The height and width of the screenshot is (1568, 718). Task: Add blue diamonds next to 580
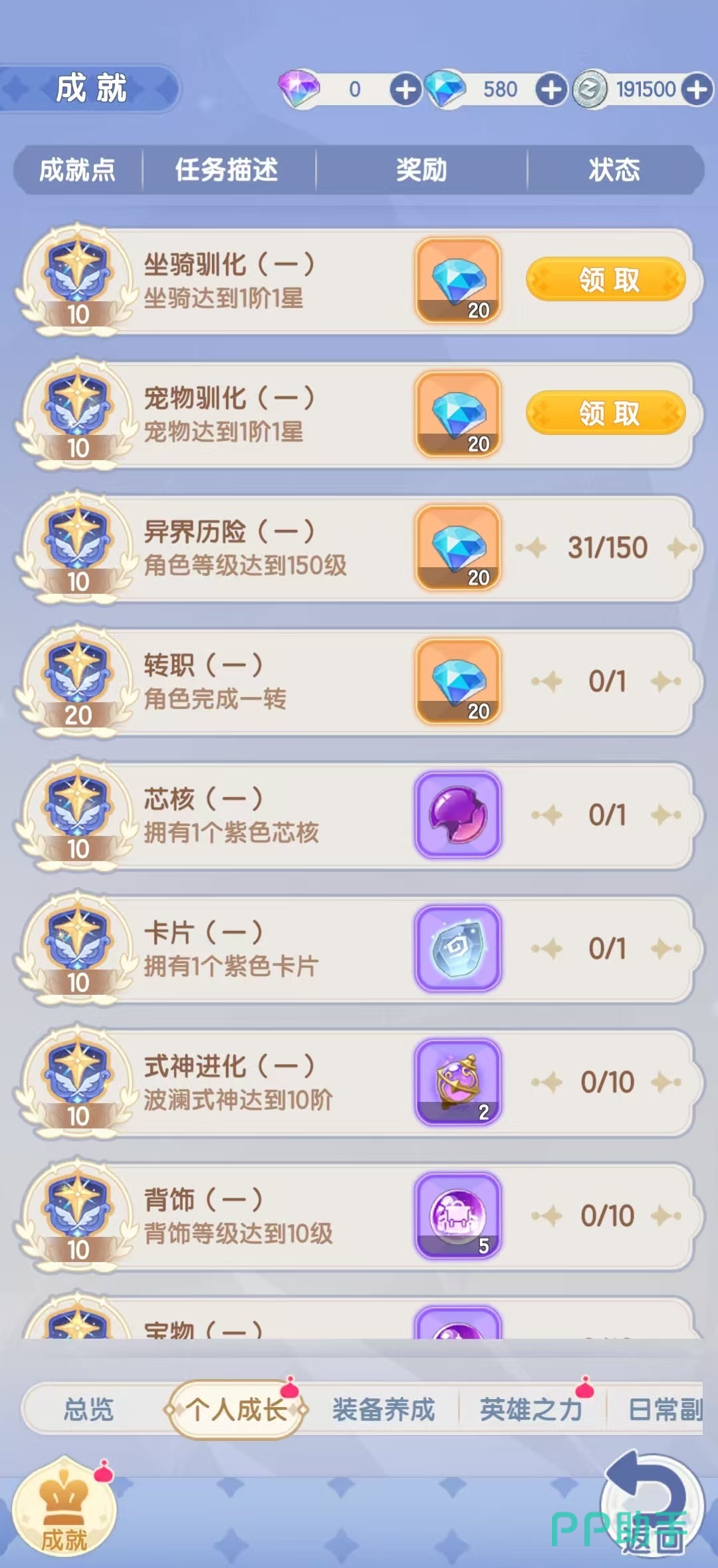pos(551,89)
